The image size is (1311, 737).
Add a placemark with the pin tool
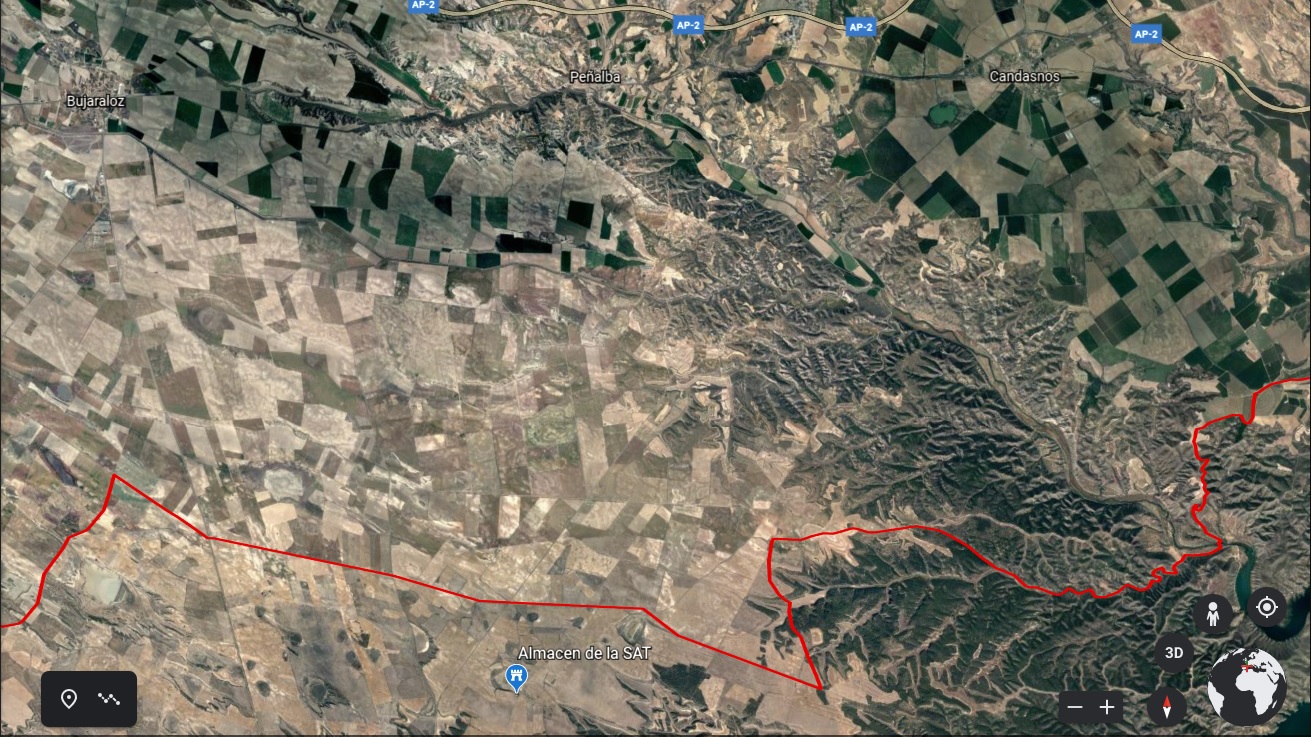click(69, 698)
